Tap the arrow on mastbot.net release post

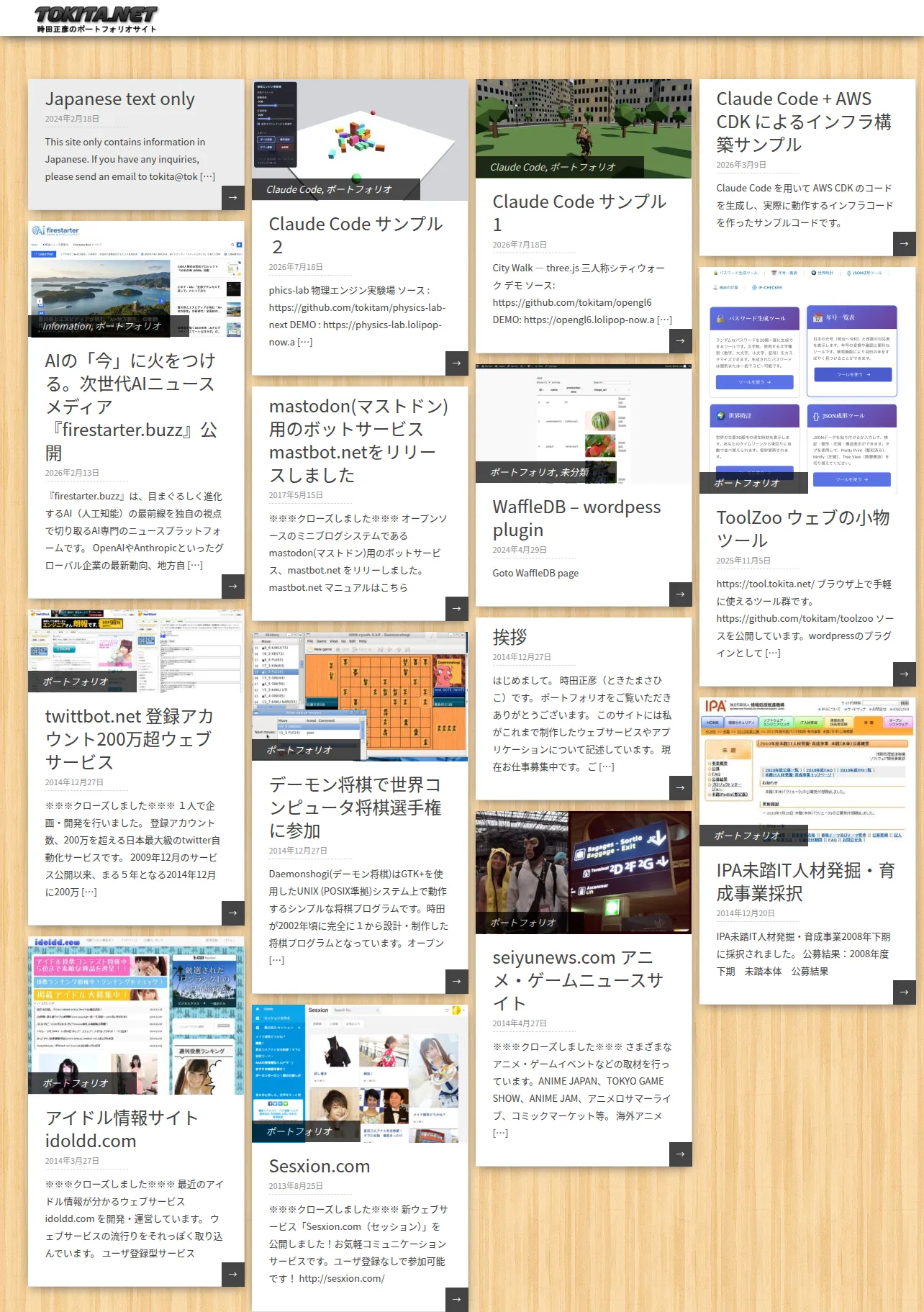[x=456, y=608]
